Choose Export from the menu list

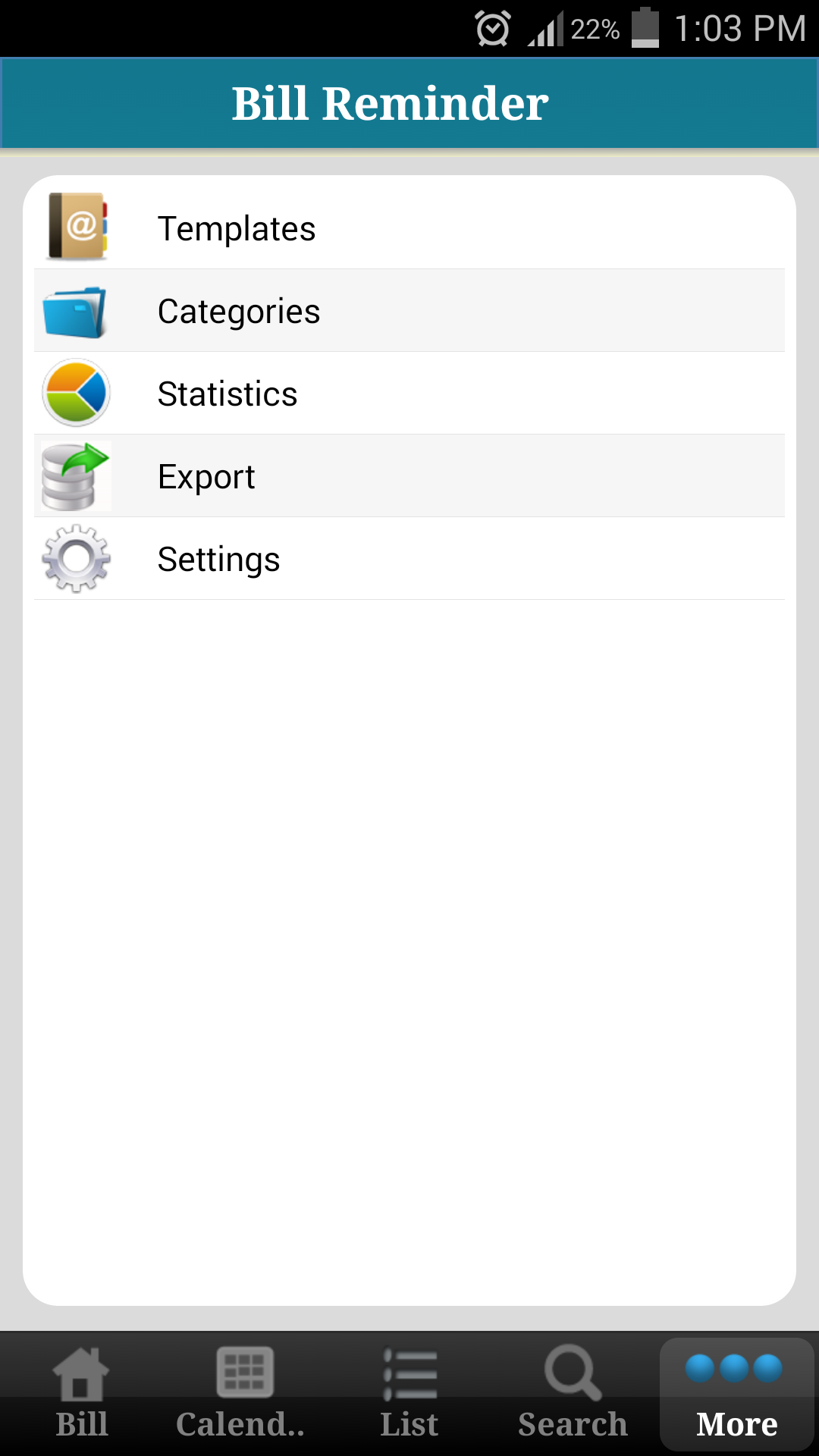[x=409, y=475]
